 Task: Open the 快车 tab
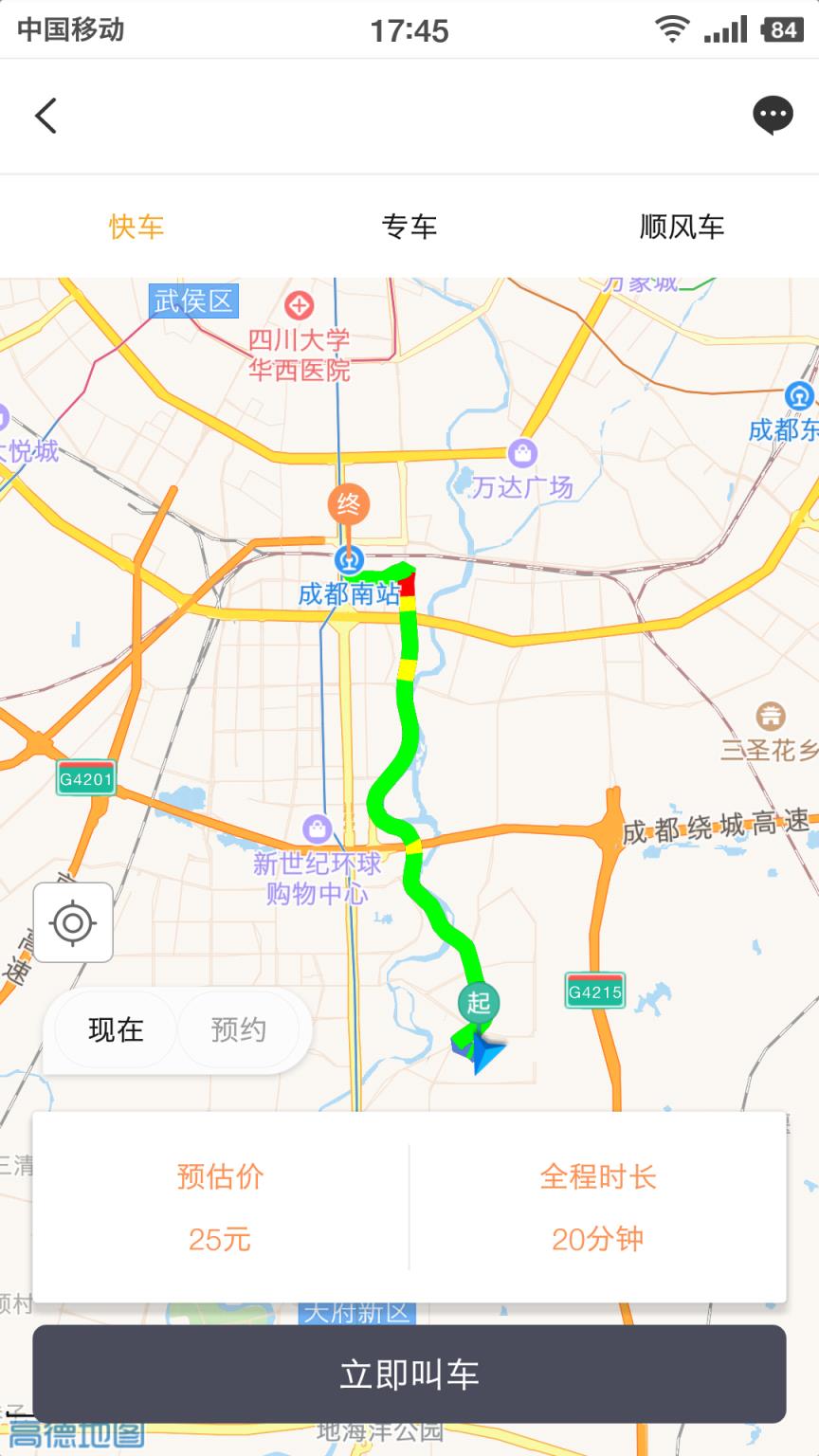pos(136,227)
